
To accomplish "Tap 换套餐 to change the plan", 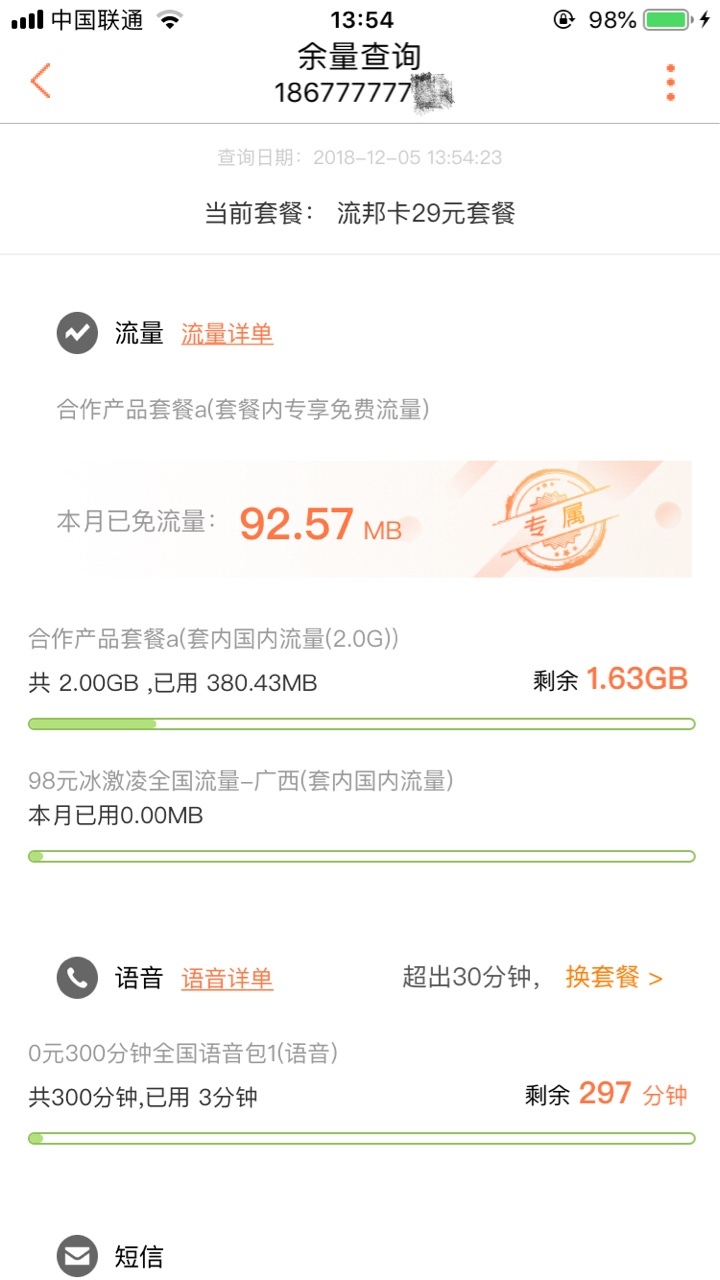I will tap(614, 977).
